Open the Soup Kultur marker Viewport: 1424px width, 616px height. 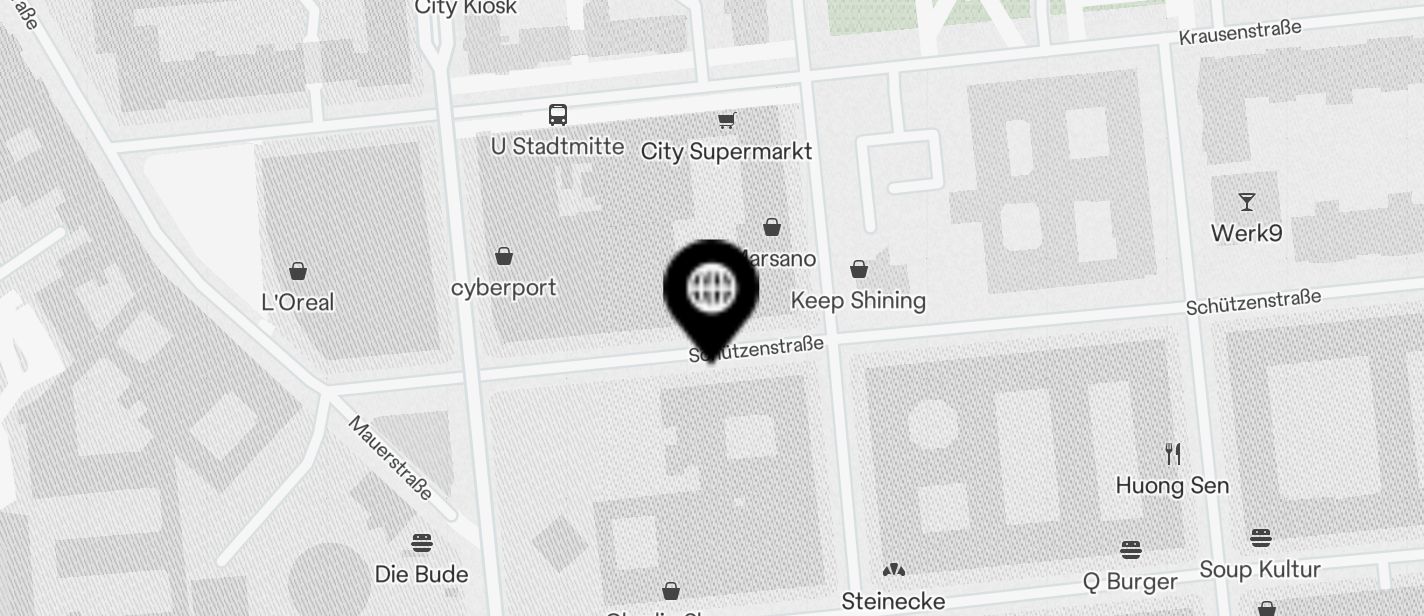[1260, 539]
